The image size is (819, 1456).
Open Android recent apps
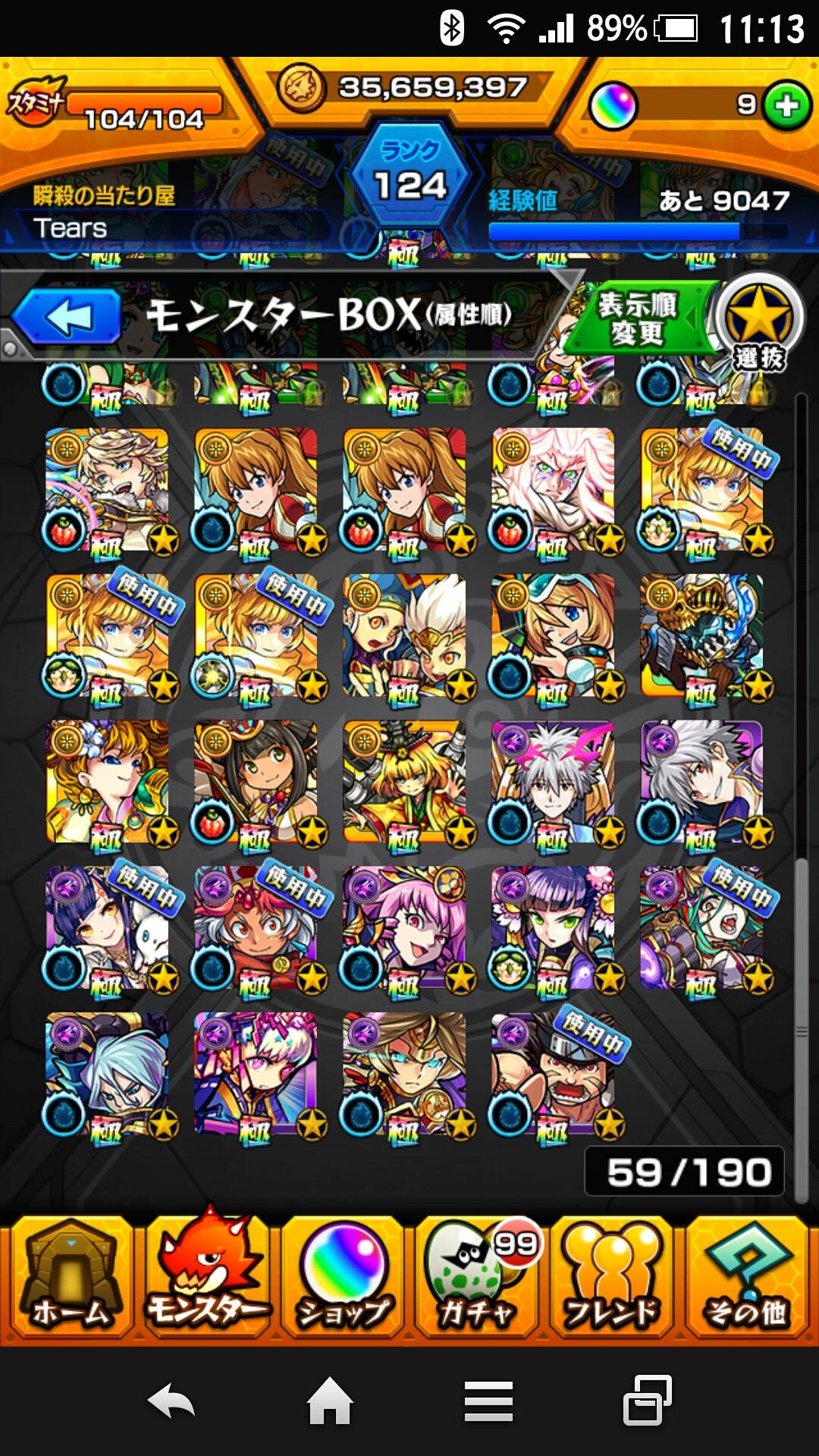pyautogui.click(x=647, y=1401)
